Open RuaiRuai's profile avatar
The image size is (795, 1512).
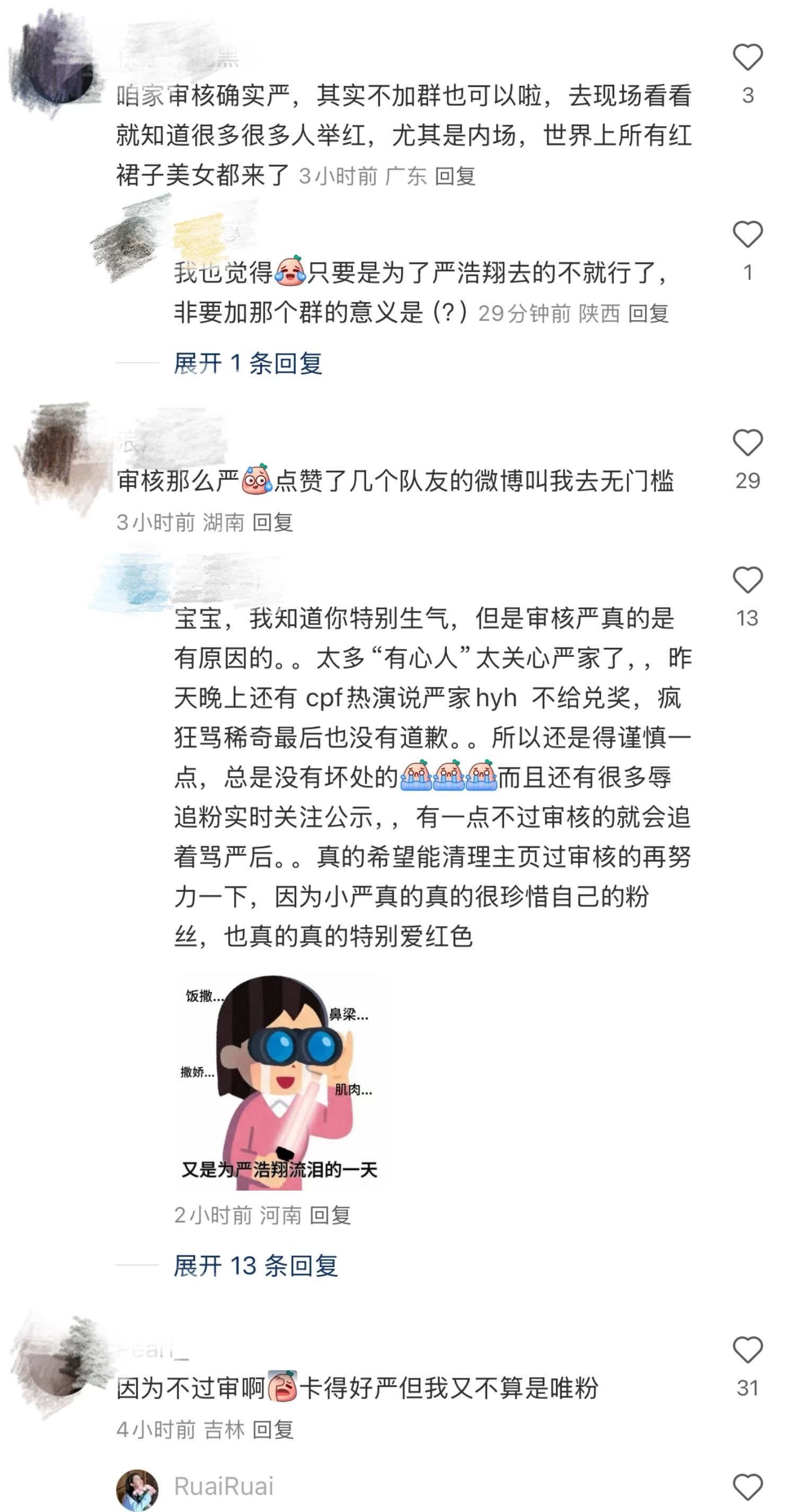coord(137,1490)
